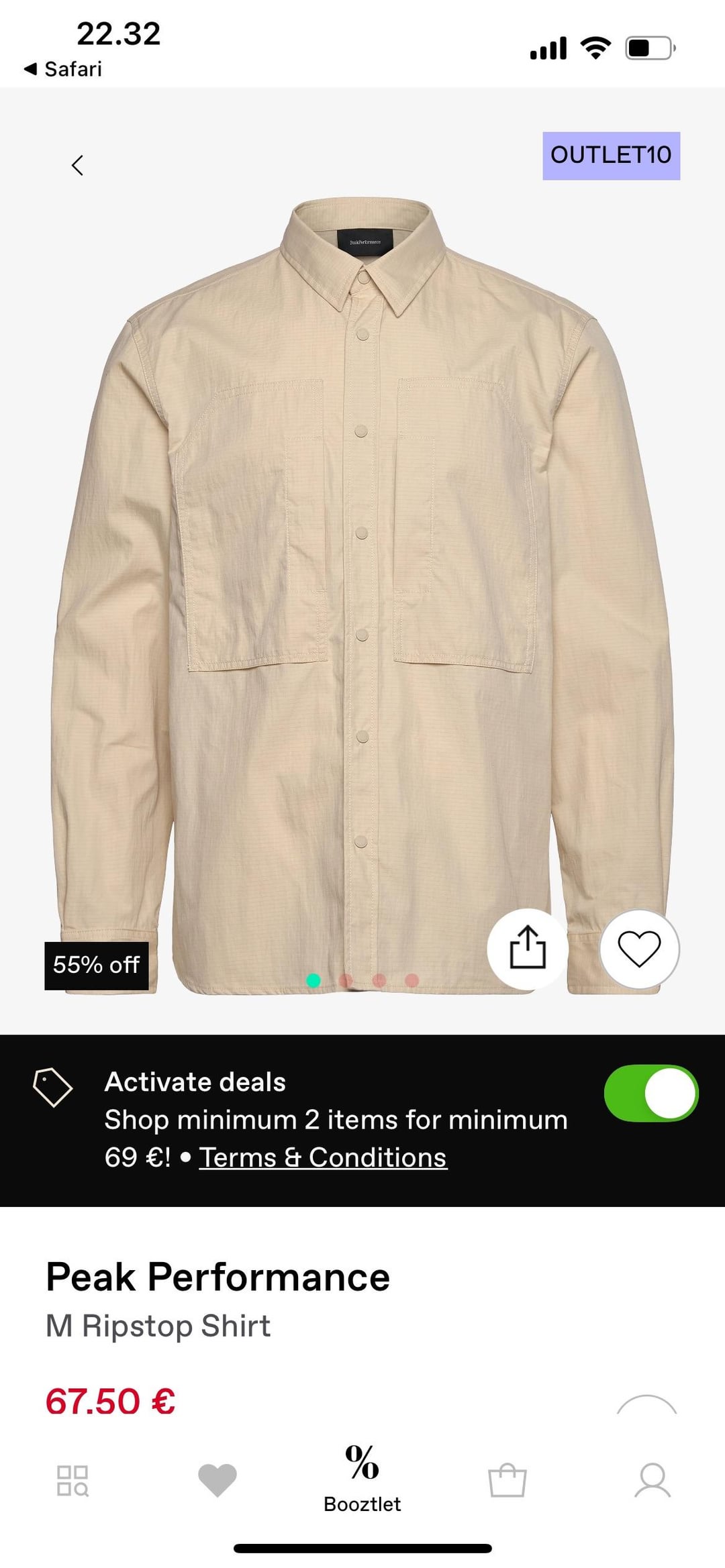Open the categories search tab

(72, 1480)
